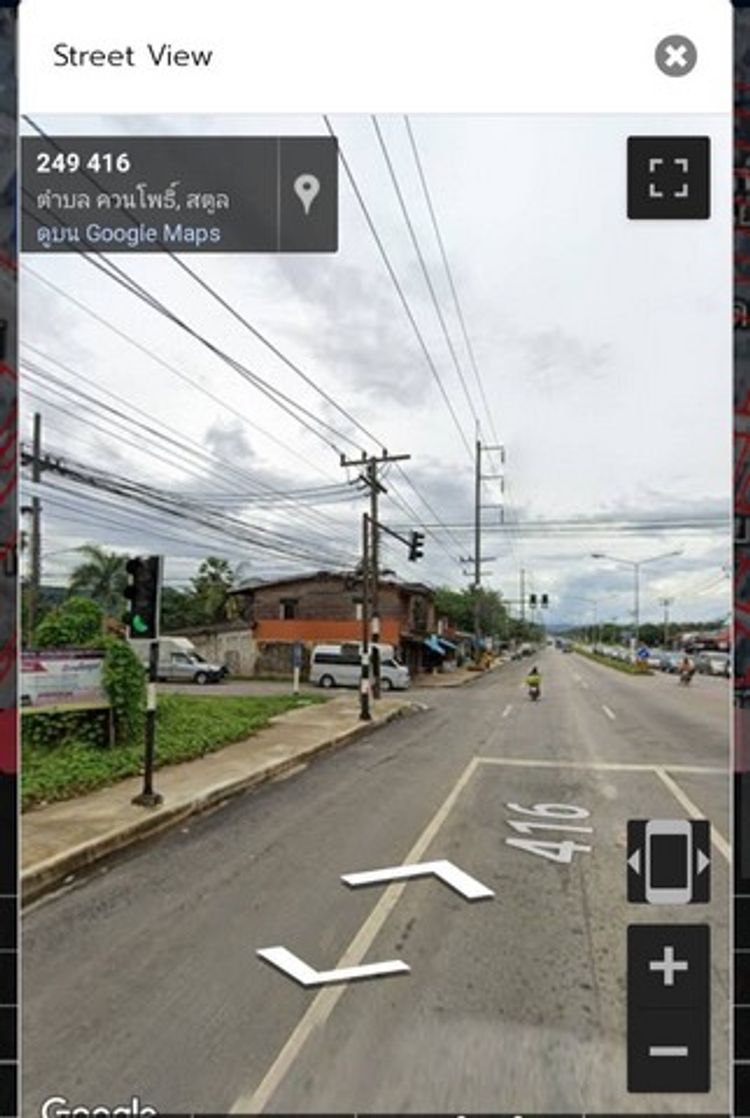This screenshot has width=750, height=1118.
Task: Move backward with the lower arrow
Action: click(x=330, y=966)
